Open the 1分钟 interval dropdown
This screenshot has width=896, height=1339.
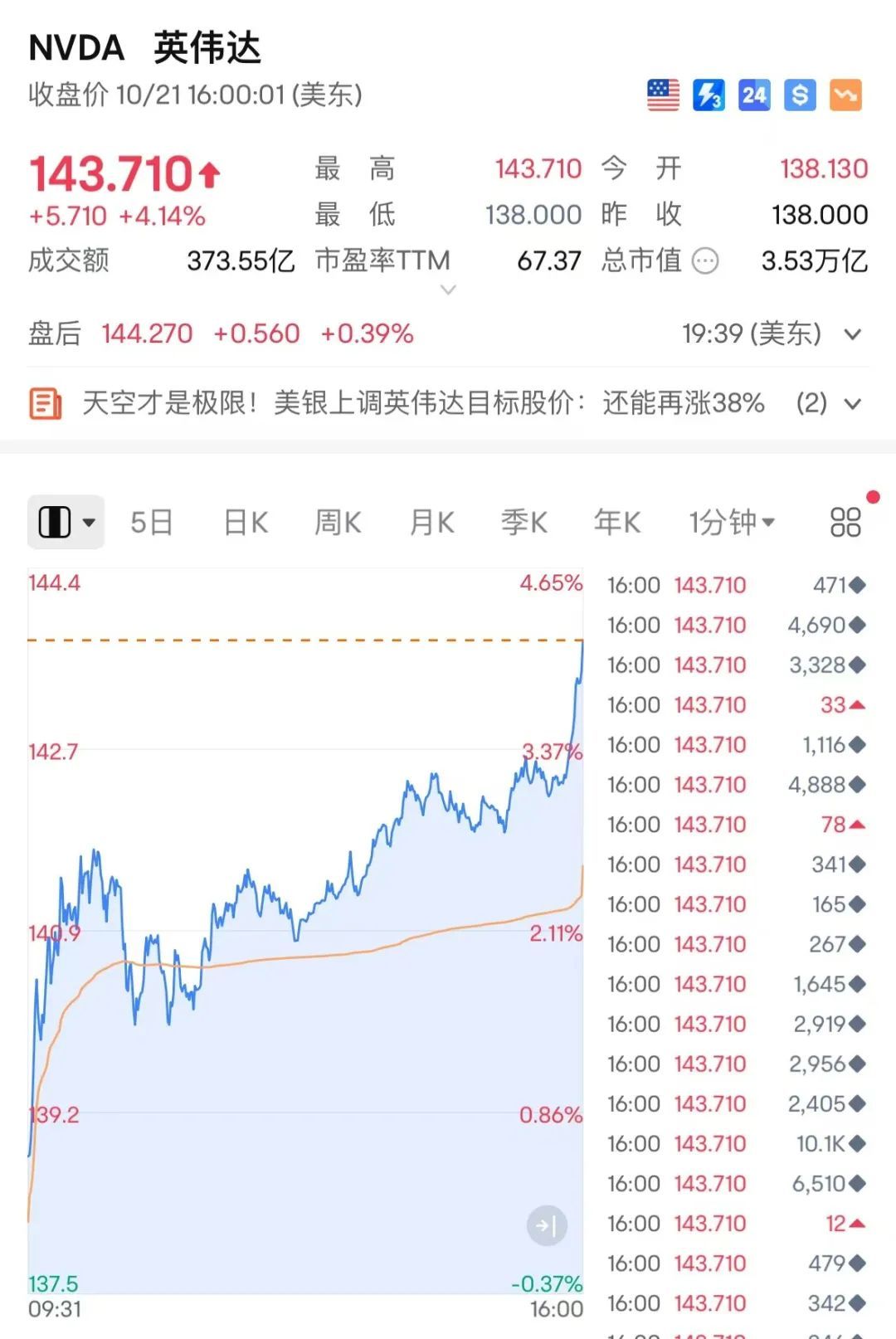(731, 523)
